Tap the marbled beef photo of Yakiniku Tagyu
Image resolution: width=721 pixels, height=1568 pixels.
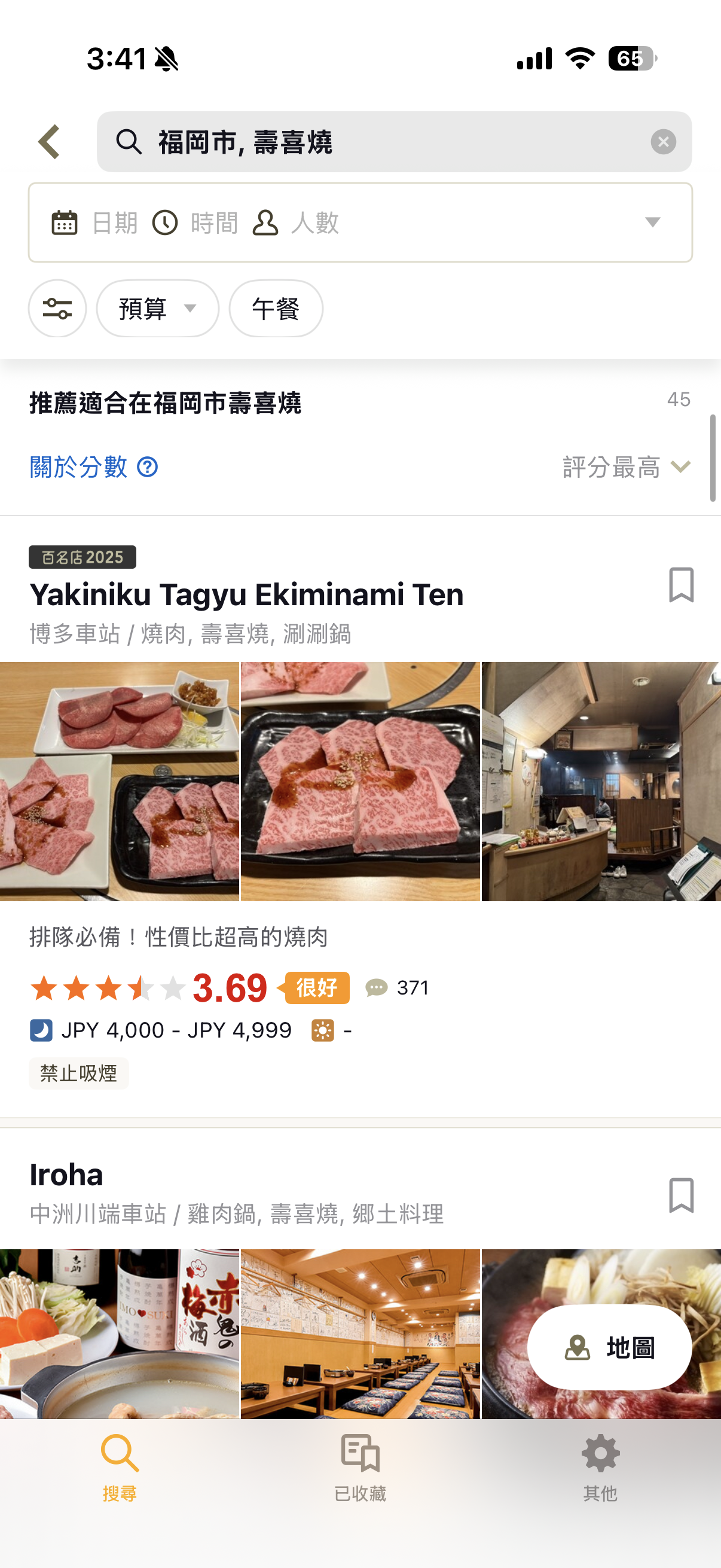360,788
